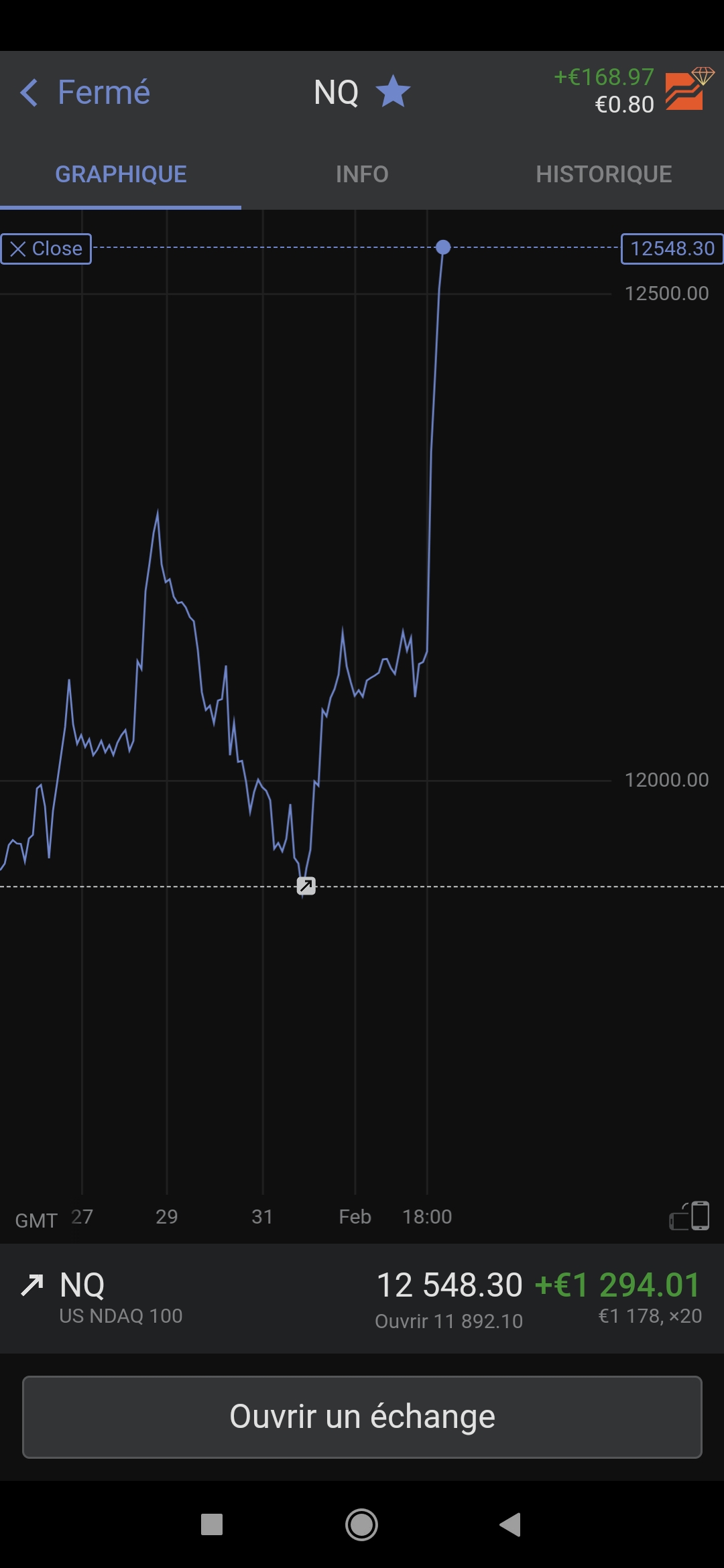
Task: Toggle the NQ favorite star
Action: point(393,92)
